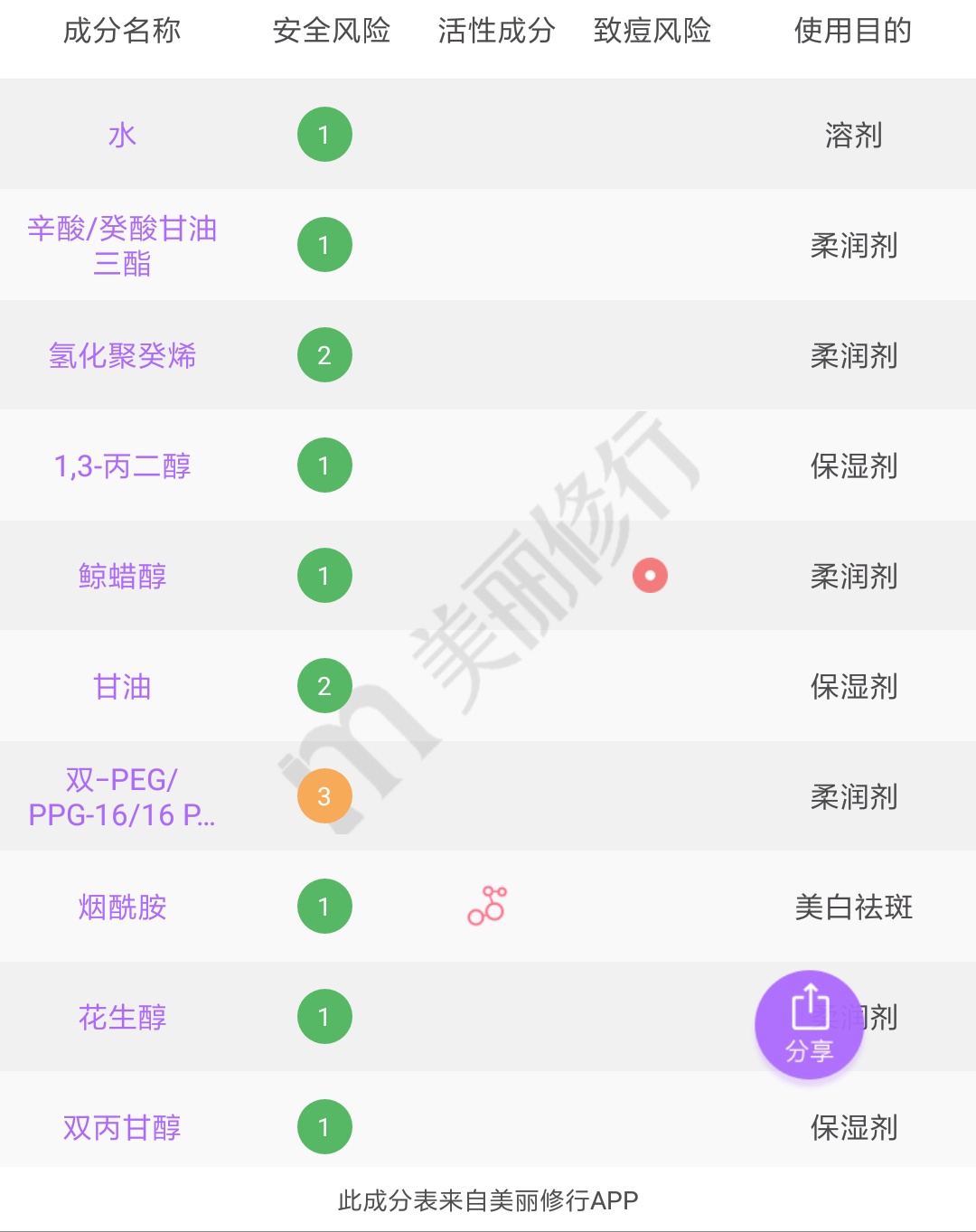Image resolution: width=976 pixels, height=1232 pixels.
Task: Tap the purple 分享 share button
Action: pyautogui.click(x=809, y=1024)
